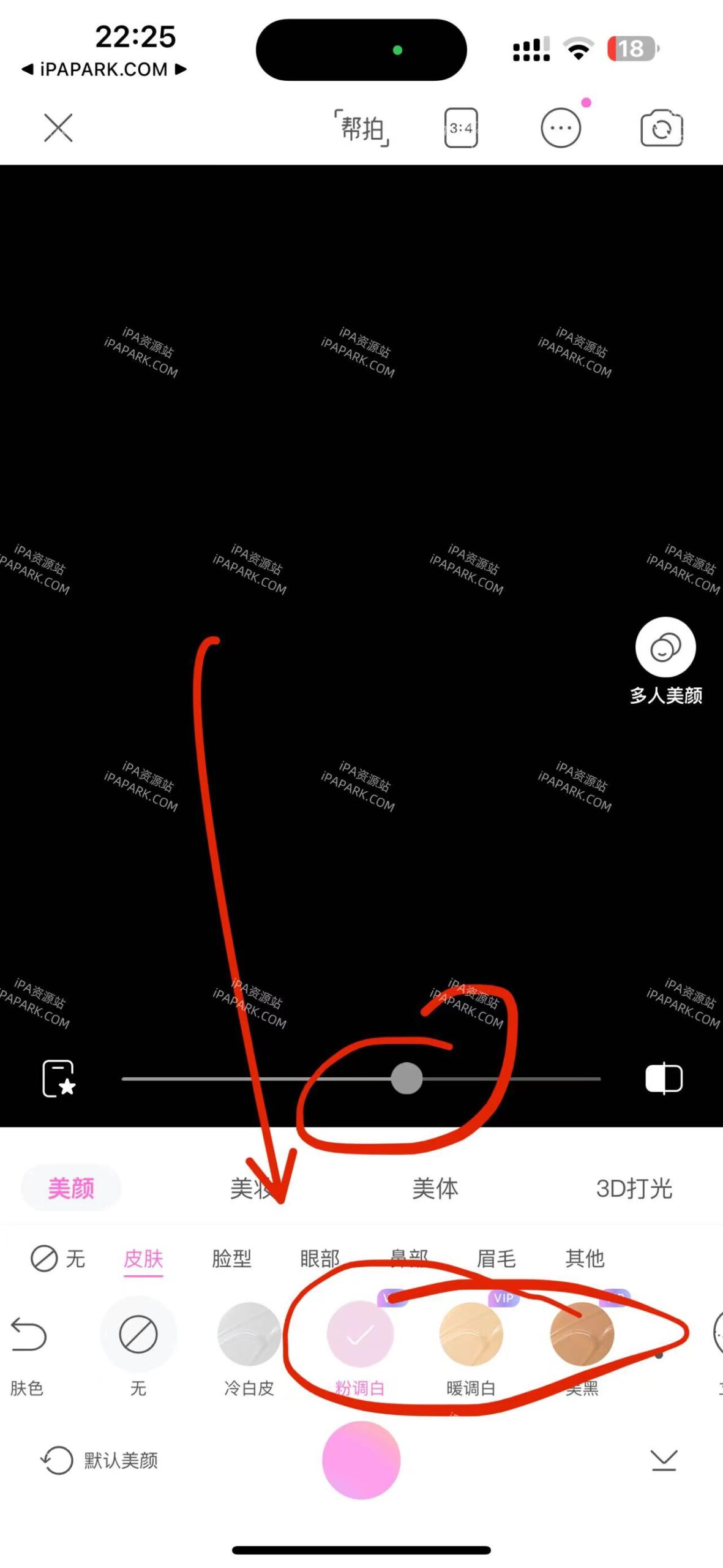
Task: Open the 眉毛 eyebrow category
Action: pos(496,1259)
